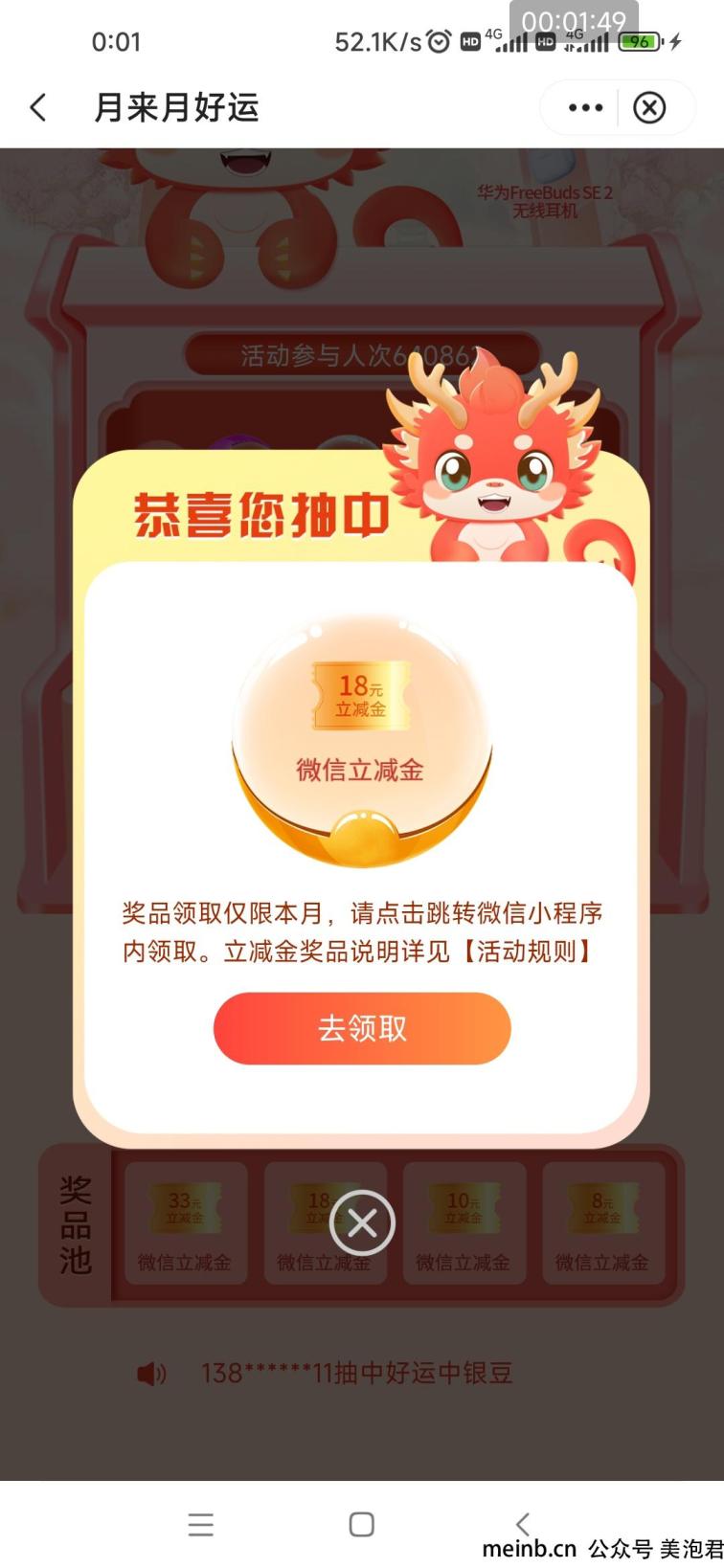Close the mini program with the circled X

pyautogui.click(x=649, y=107)
